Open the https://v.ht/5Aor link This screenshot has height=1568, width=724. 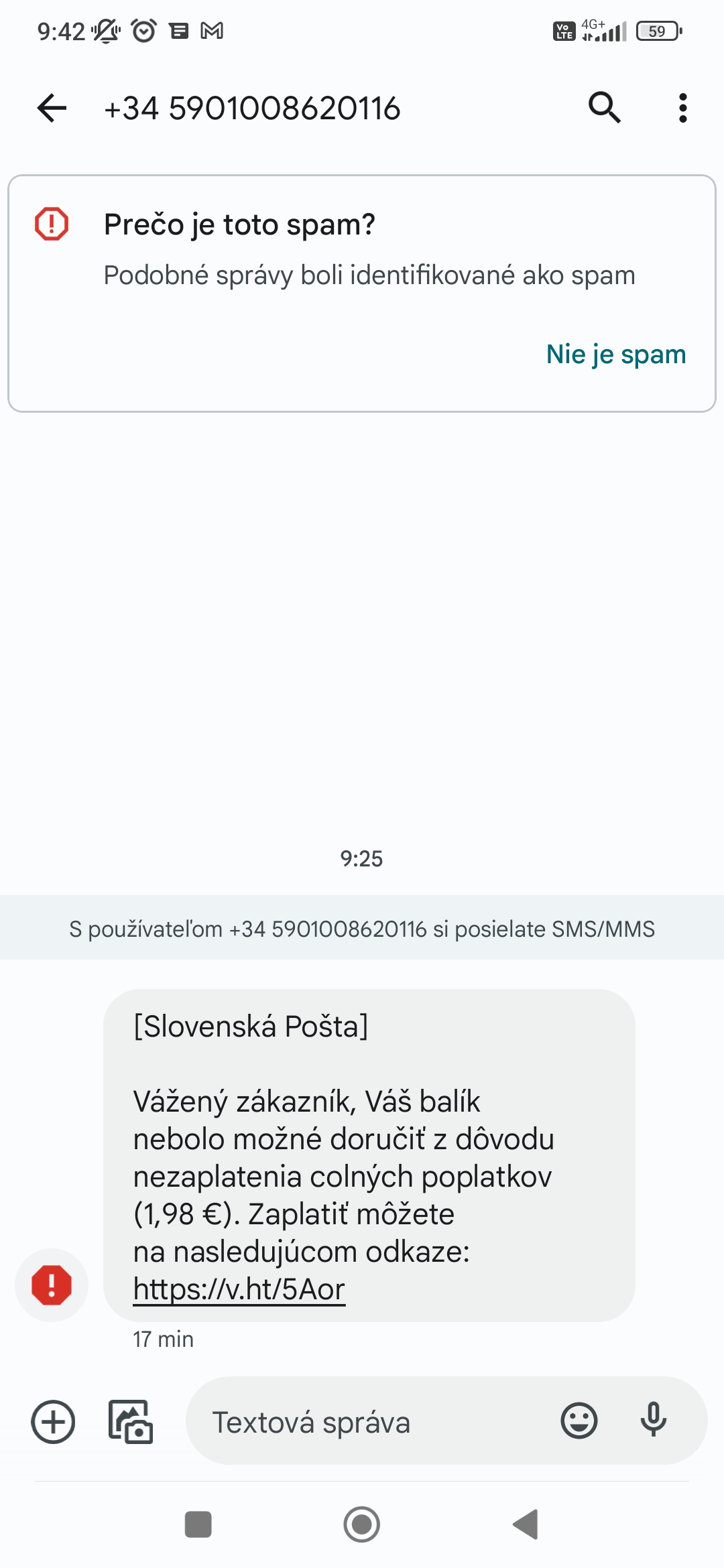coord(239,1289)
